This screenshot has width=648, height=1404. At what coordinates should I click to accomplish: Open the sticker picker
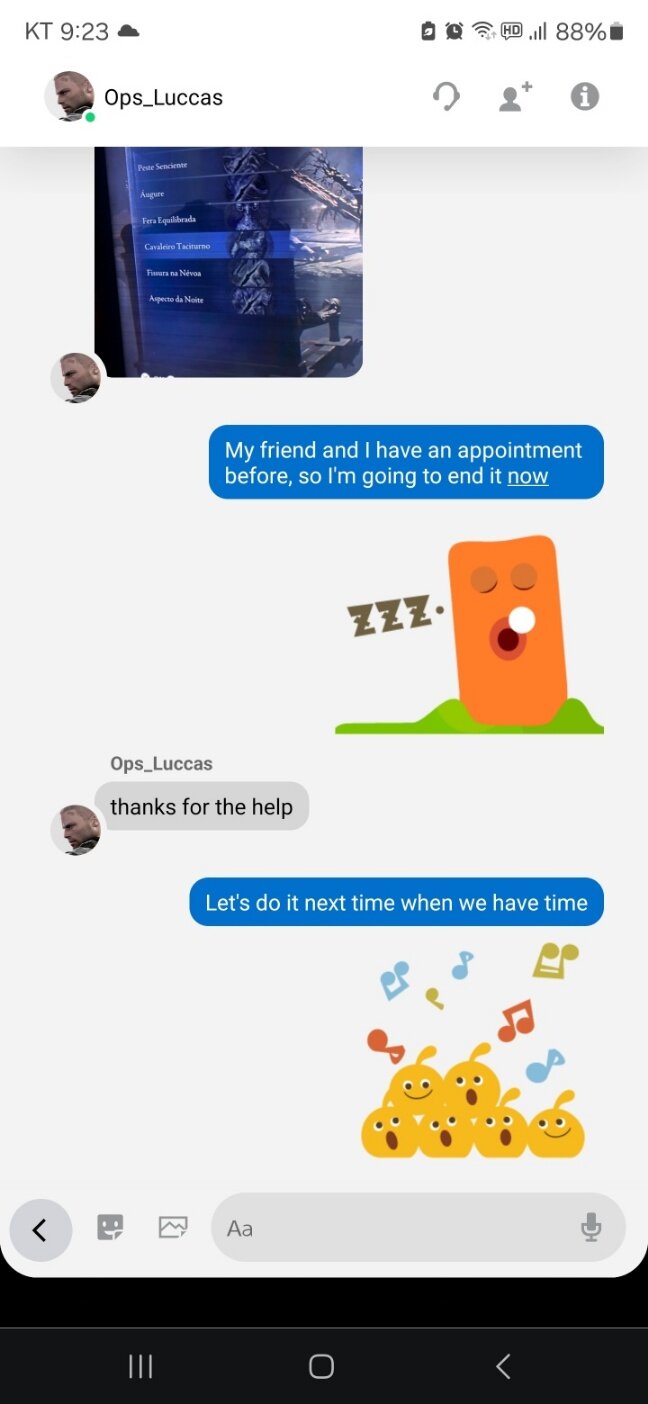pyautogui.click(x=110, y=1227)
